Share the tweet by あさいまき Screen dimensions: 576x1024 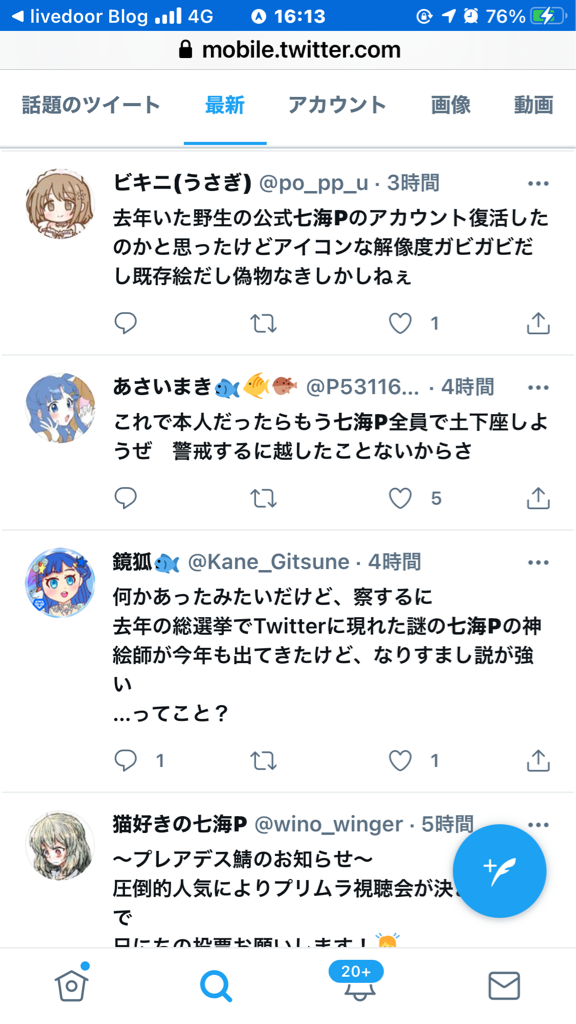coord(538,499)
